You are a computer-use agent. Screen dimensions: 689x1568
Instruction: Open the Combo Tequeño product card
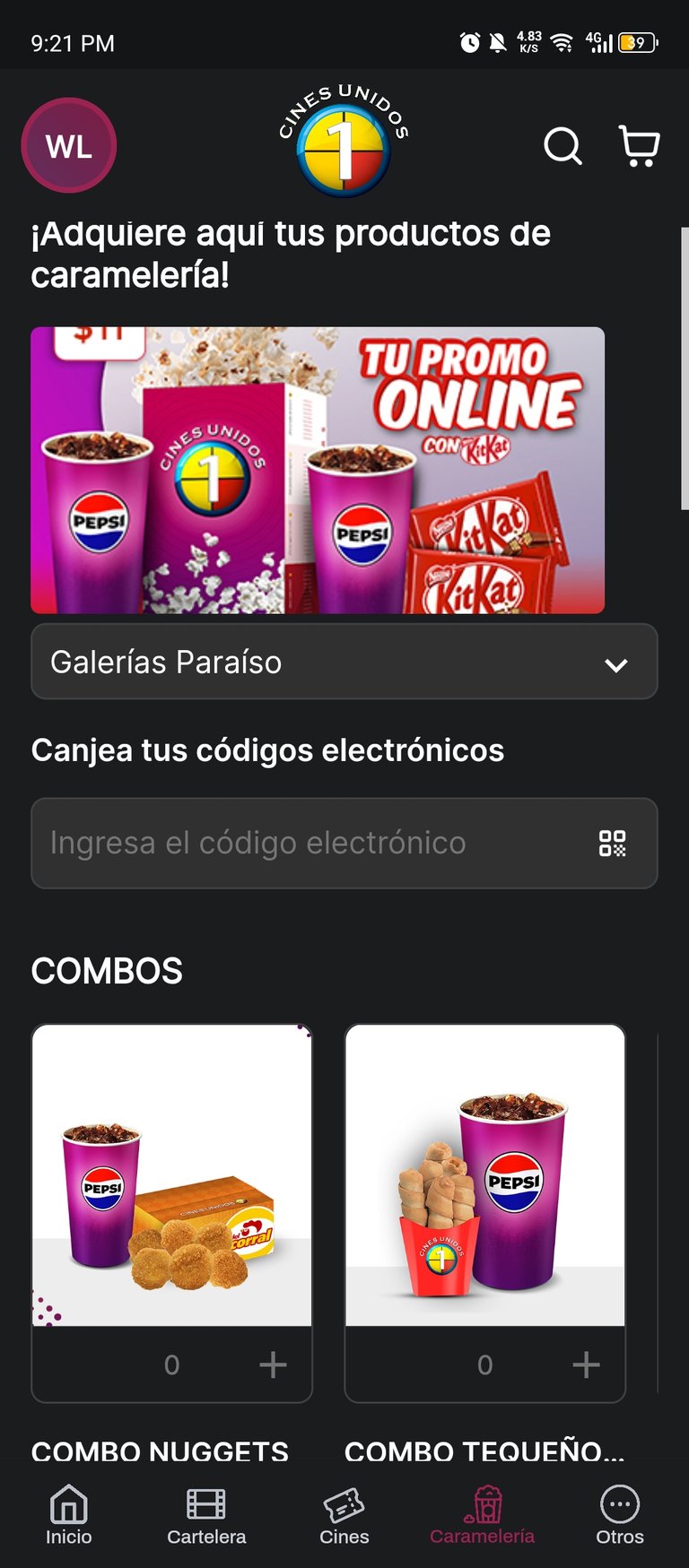485,1174
